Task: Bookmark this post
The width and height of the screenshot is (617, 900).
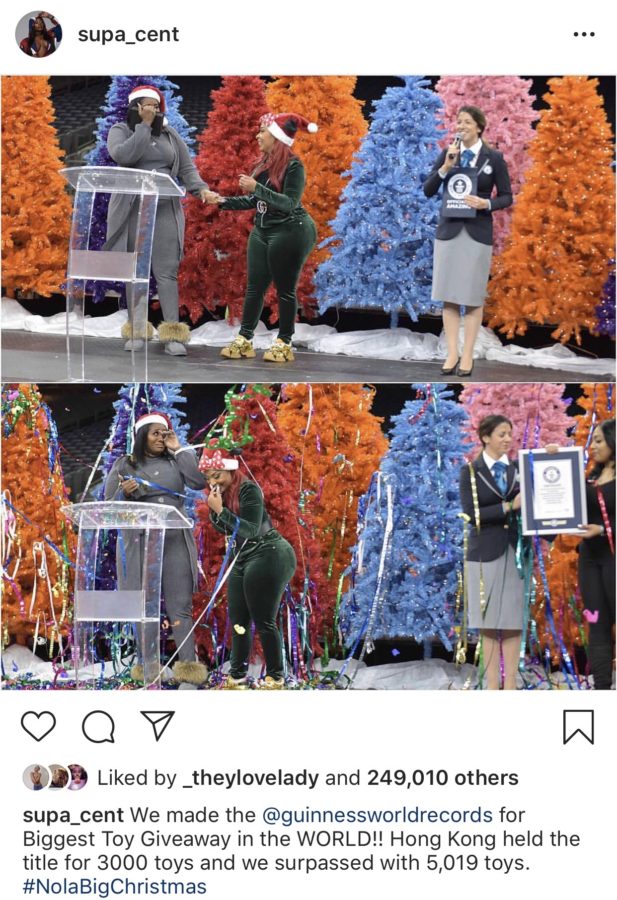Action: 578,727
